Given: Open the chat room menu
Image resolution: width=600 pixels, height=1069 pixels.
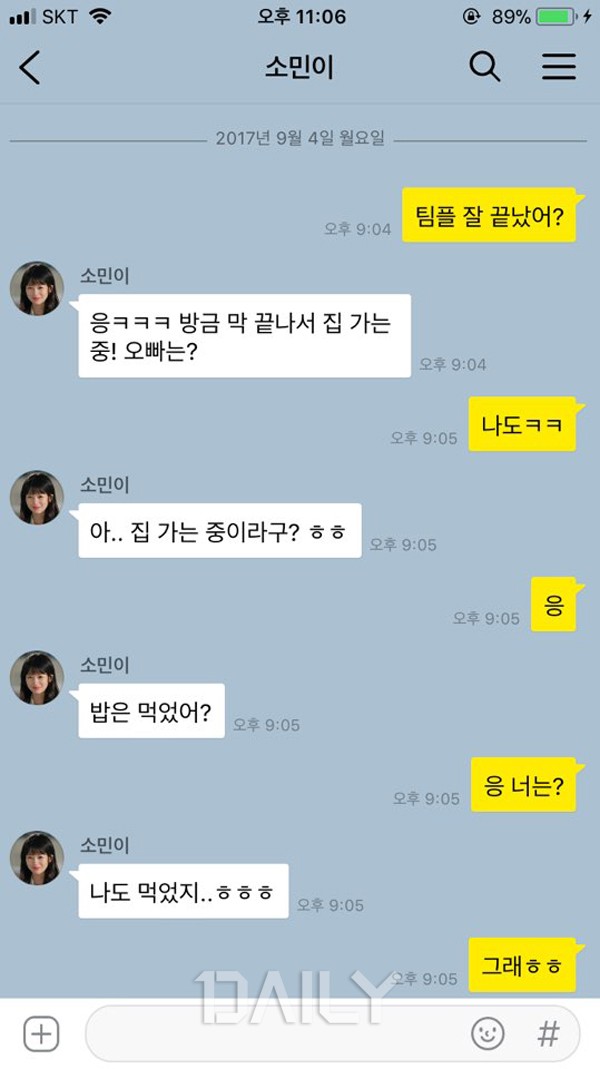Looking at the screenshot, I should coord(558,67).
